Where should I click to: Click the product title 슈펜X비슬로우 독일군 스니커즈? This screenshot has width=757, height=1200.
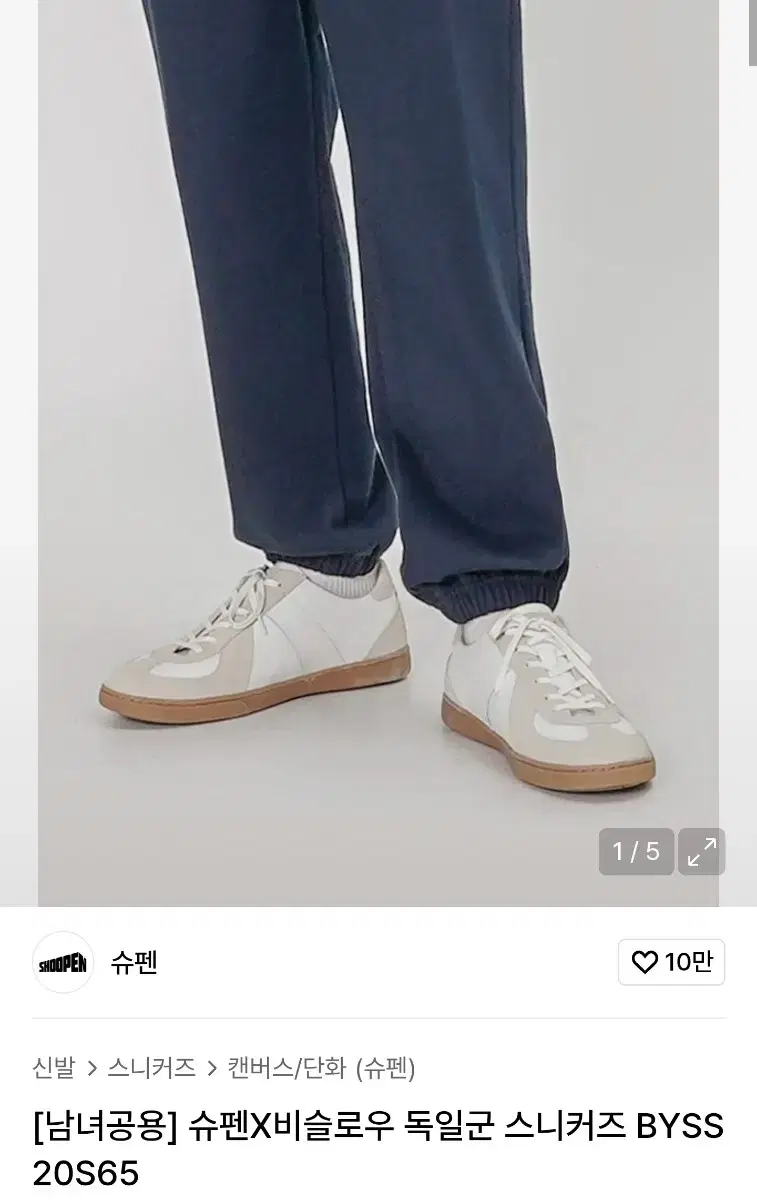click(378, 1126)
